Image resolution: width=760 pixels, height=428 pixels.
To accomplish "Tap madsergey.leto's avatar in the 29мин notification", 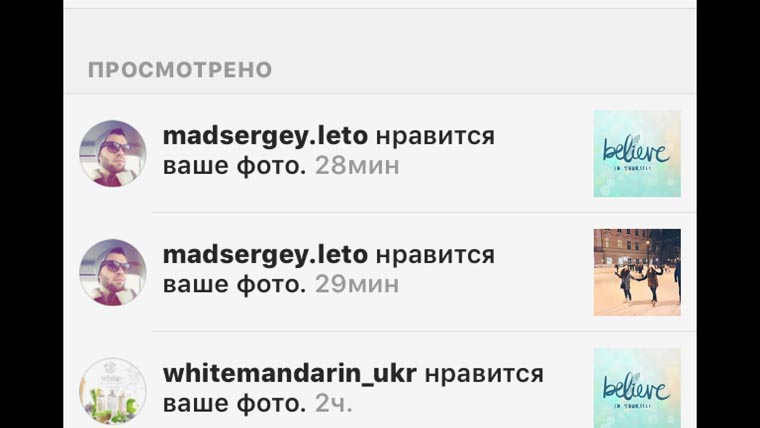I will click(113, 272).
